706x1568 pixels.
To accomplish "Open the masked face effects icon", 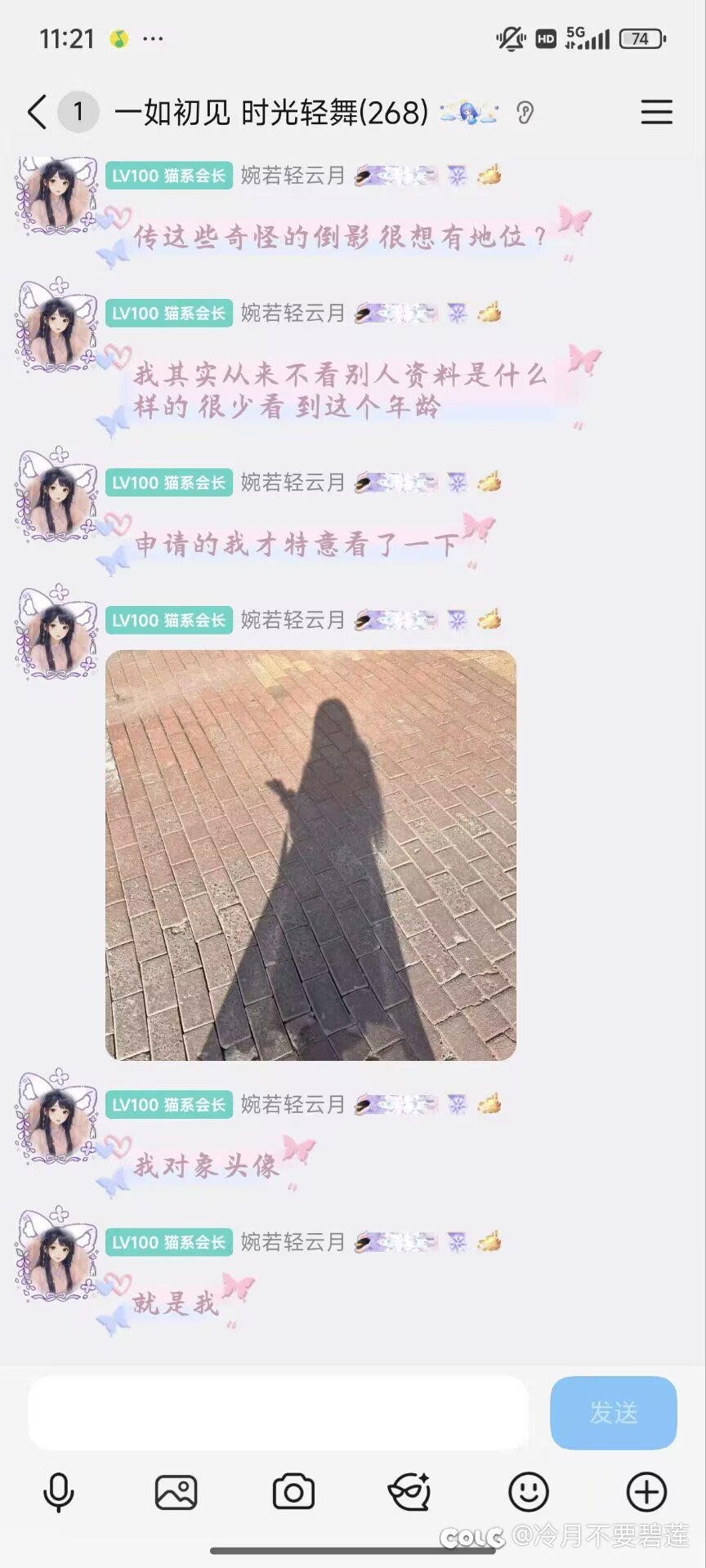I will click(410, 1493).
